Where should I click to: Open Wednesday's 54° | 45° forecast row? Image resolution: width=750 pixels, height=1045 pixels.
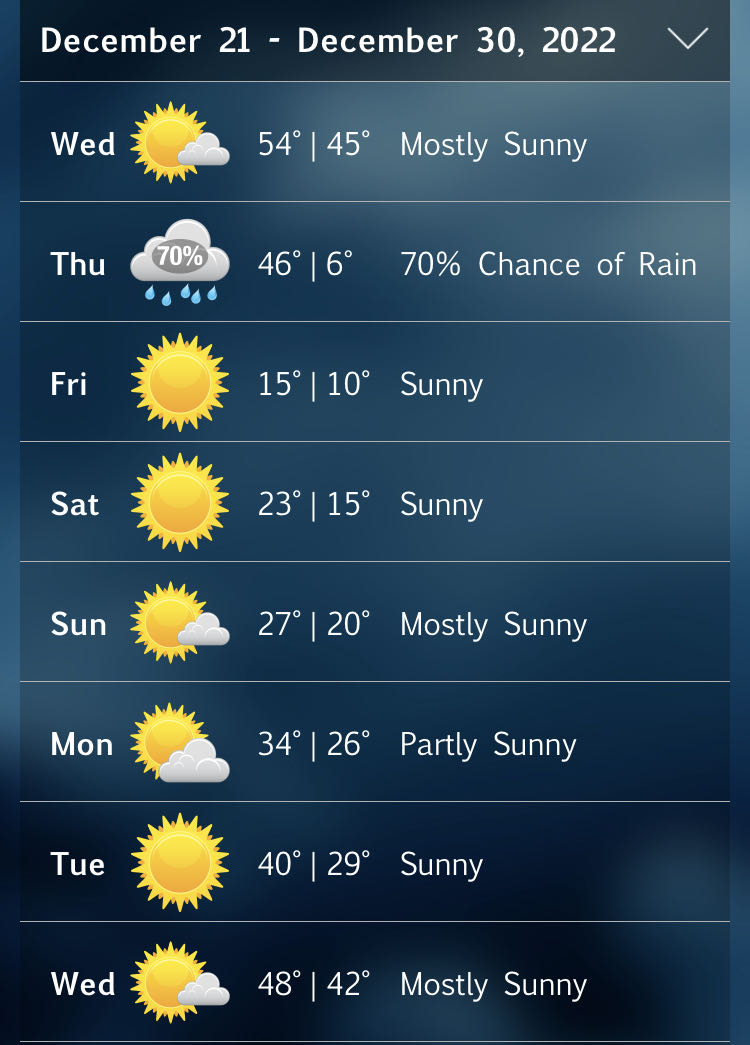tap(374, 144)
